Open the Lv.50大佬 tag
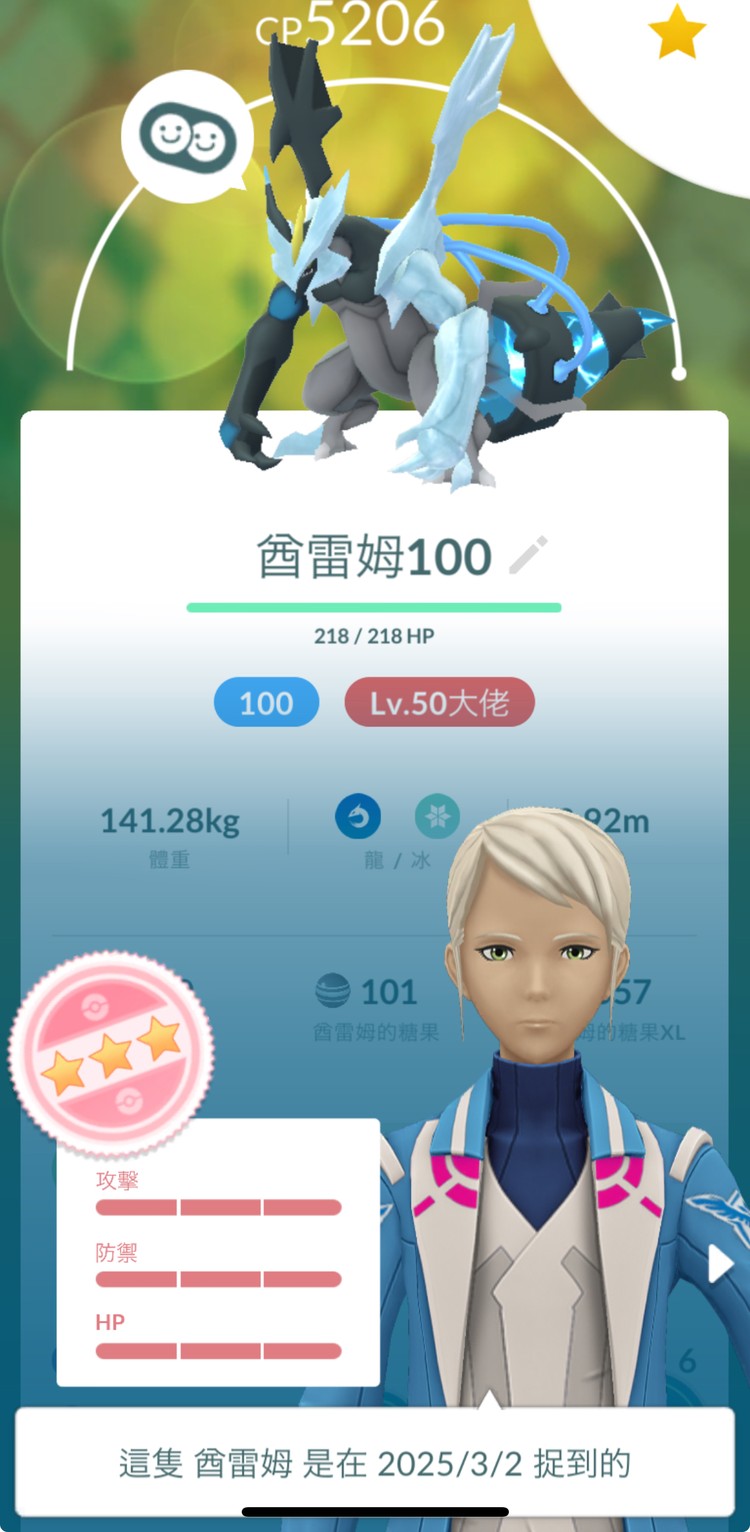 tap(439, 703)
